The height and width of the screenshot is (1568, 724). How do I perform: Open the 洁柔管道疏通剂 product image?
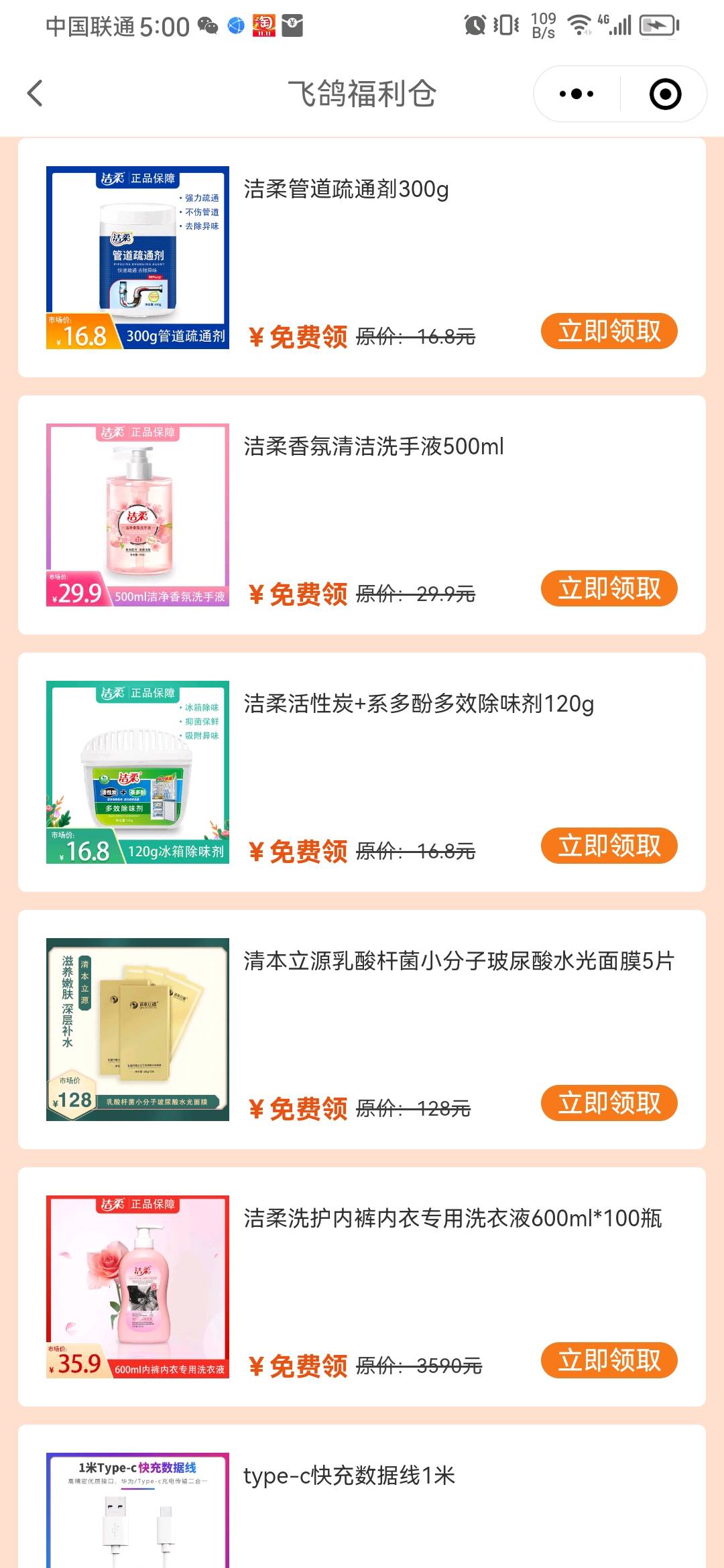(x=137, y=257)
